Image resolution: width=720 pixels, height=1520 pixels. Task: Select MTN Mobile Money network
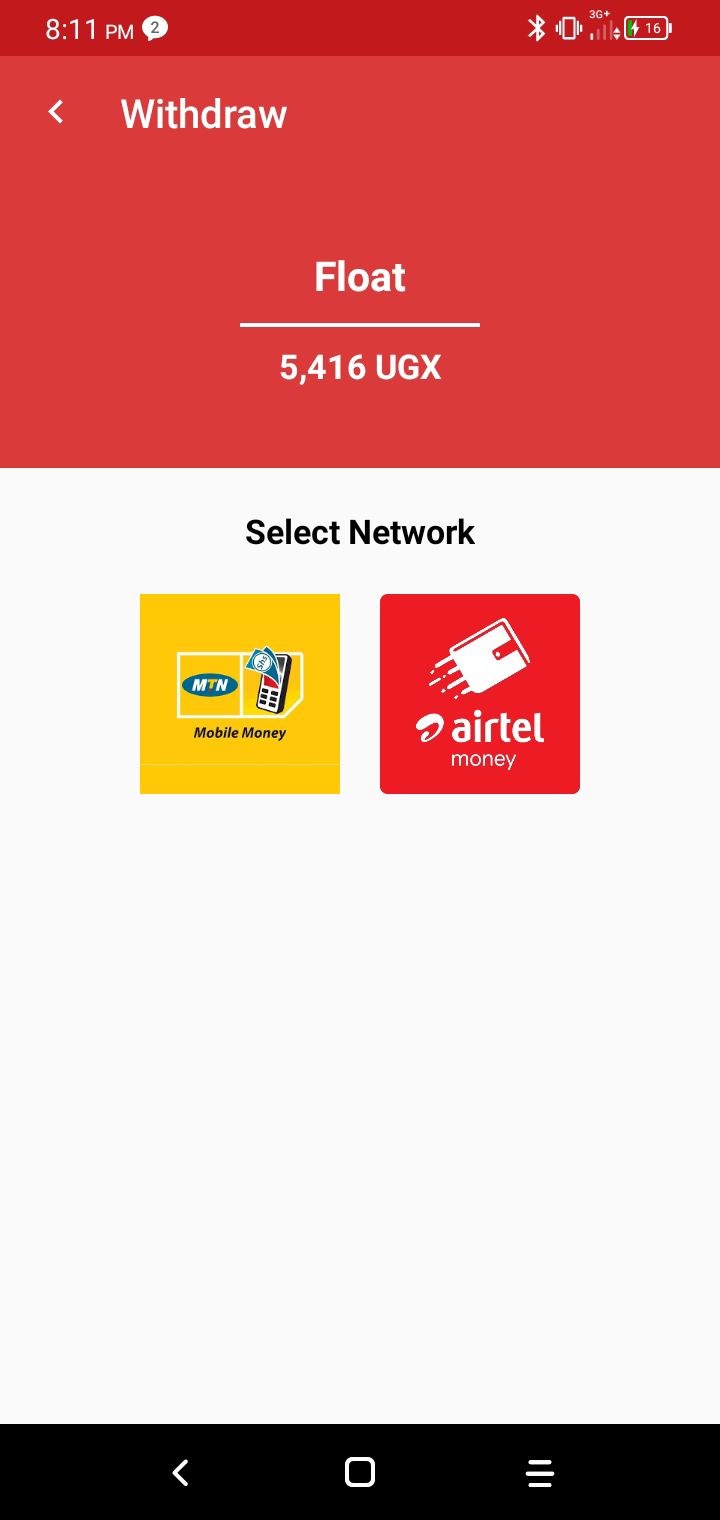tap(240, 694)
